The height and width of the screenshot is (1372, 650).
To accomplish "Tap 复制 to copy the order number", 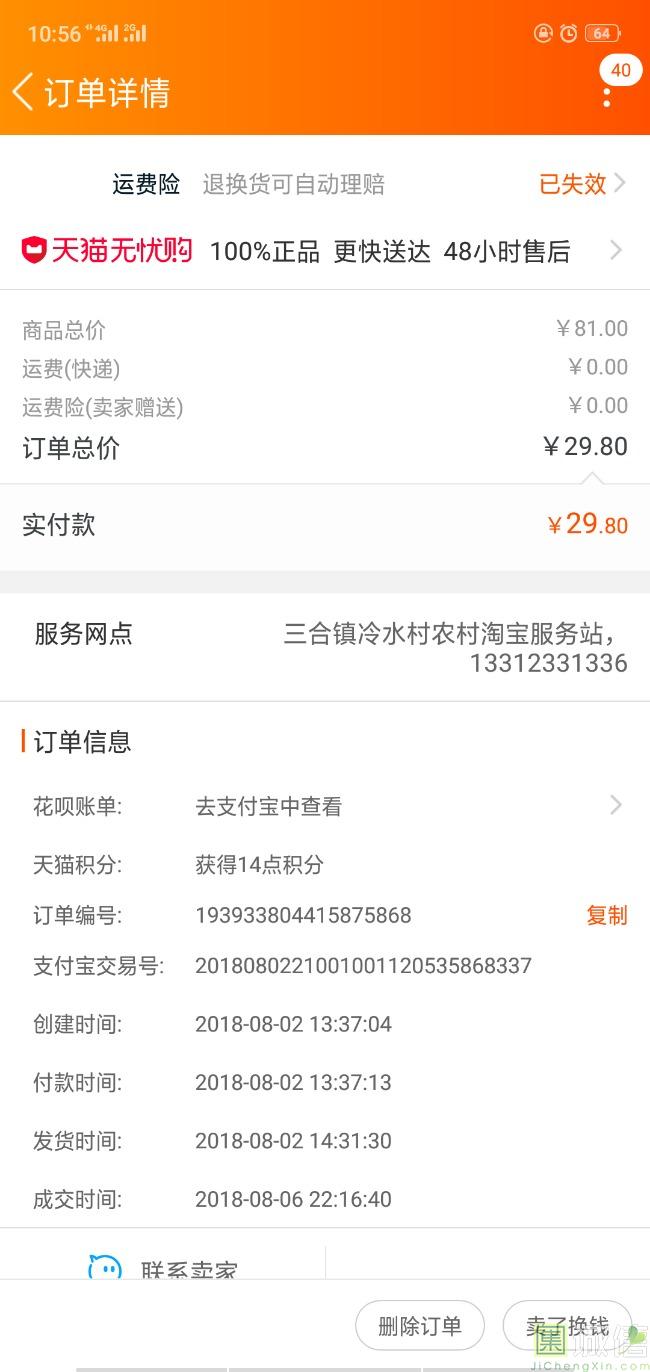I will click(x=606, y=915).
